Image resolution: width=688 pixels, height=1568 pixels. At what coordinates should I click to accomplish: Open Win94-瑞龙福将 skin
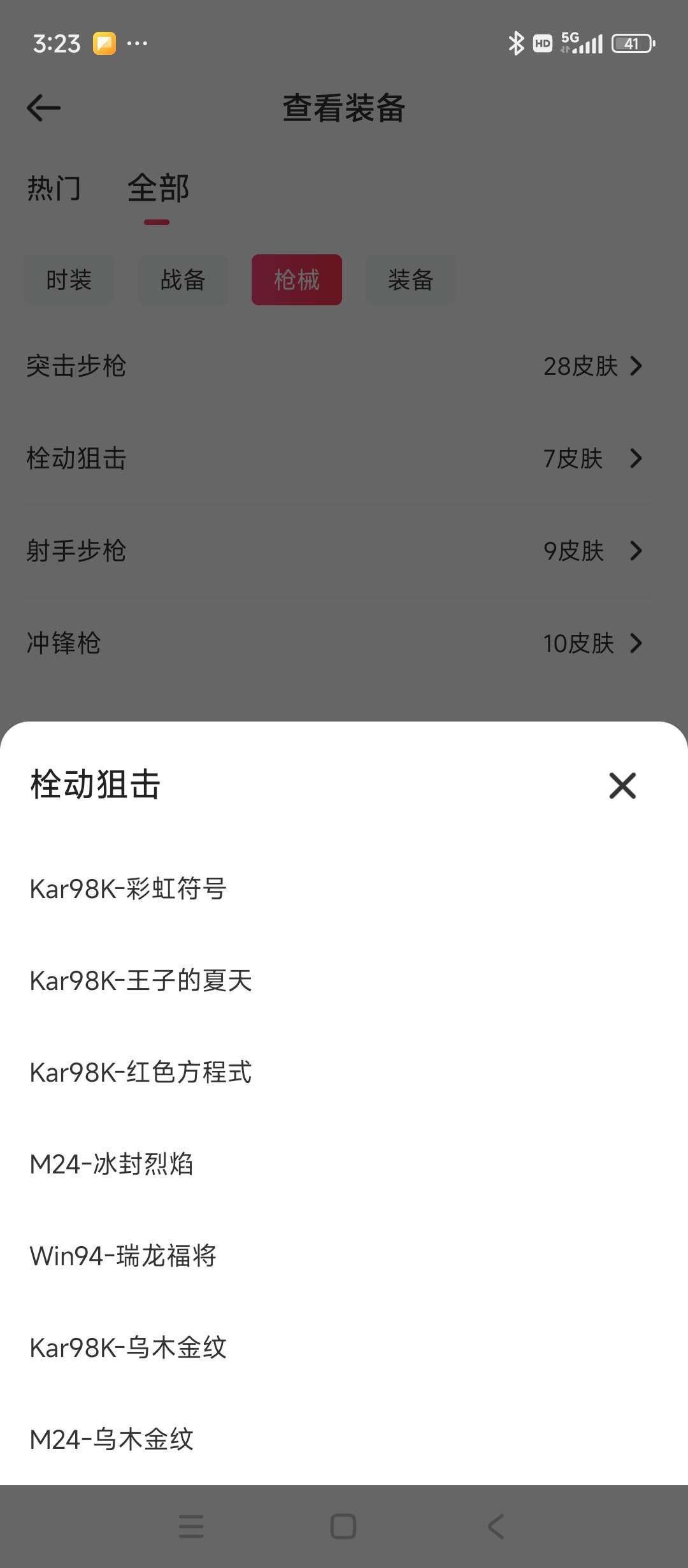tap(344, 1256)
